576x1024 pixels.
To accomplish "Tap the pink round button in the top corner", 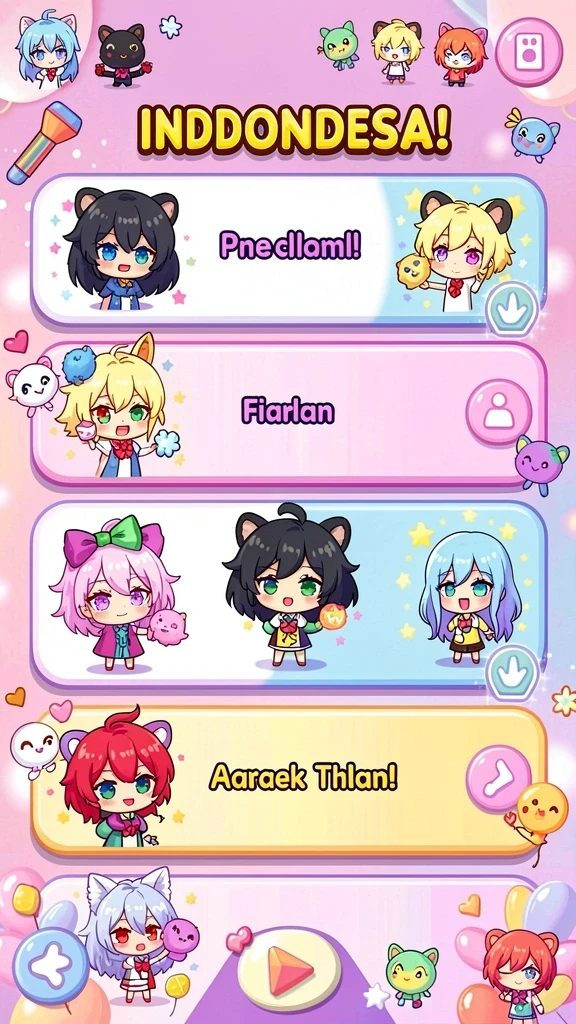I will point(528,52).
